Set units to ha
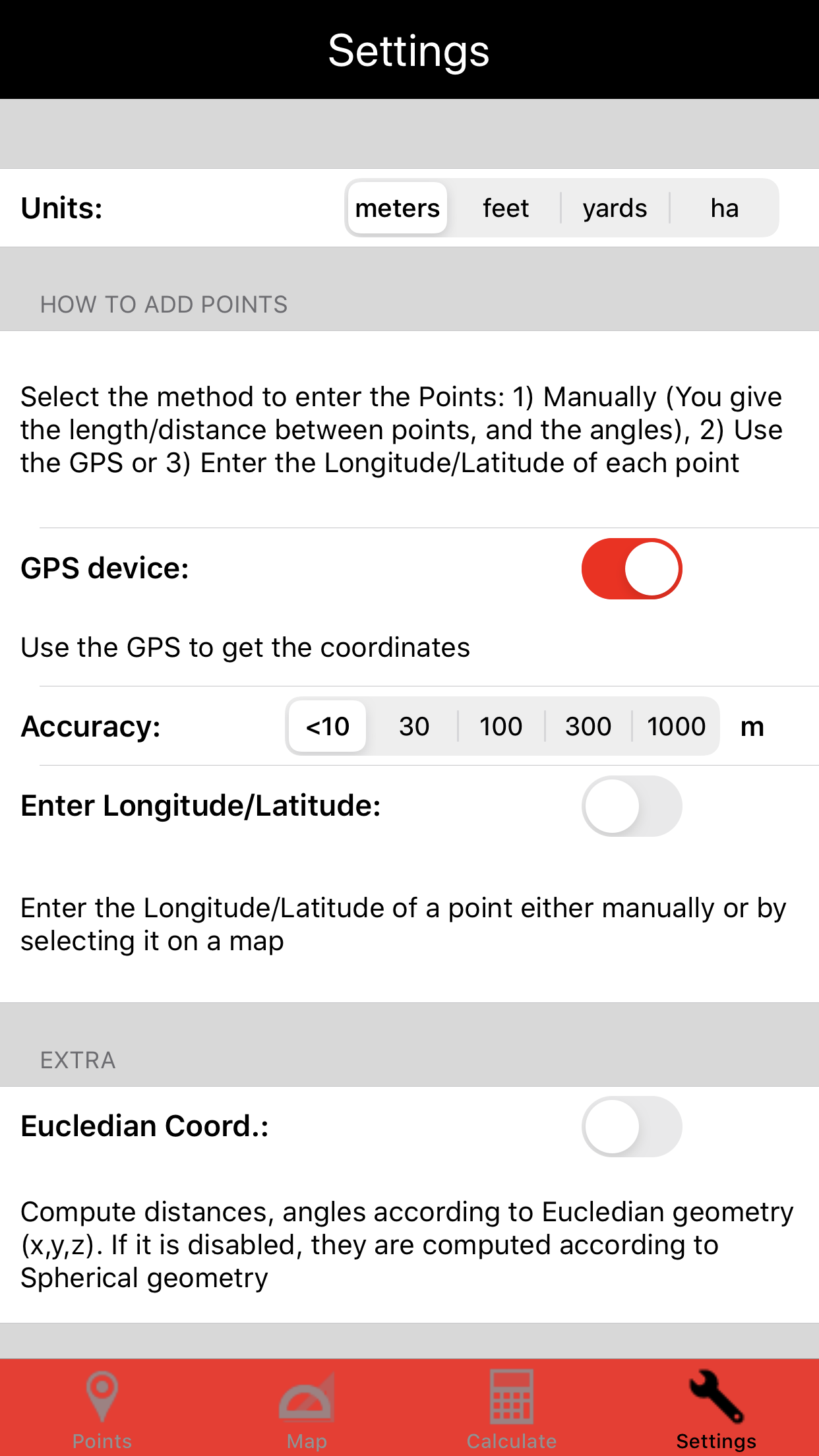 click(724, 208)
